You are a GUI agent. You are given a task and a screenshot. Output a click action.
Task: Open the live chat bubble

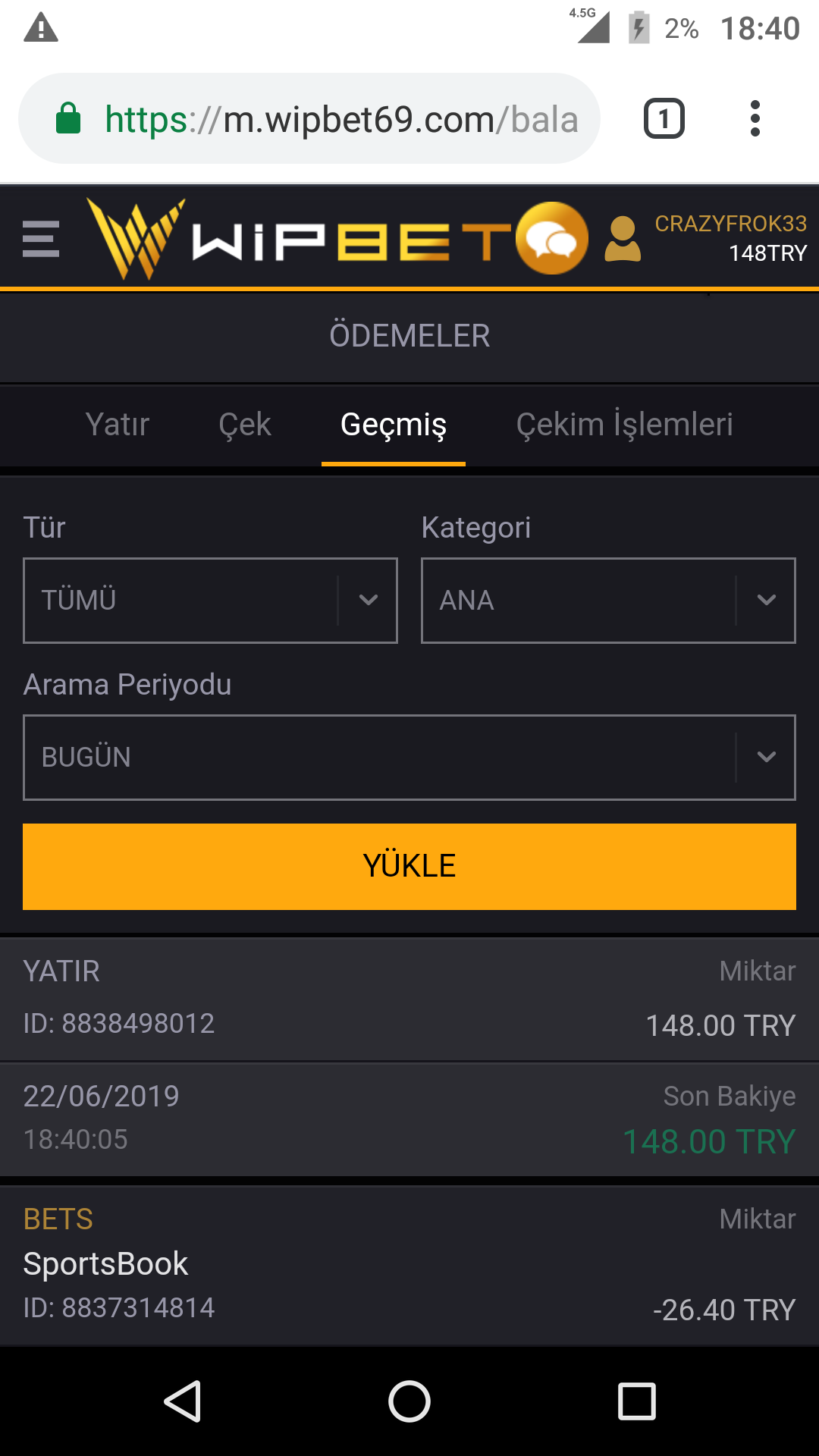tap(552, 238)
